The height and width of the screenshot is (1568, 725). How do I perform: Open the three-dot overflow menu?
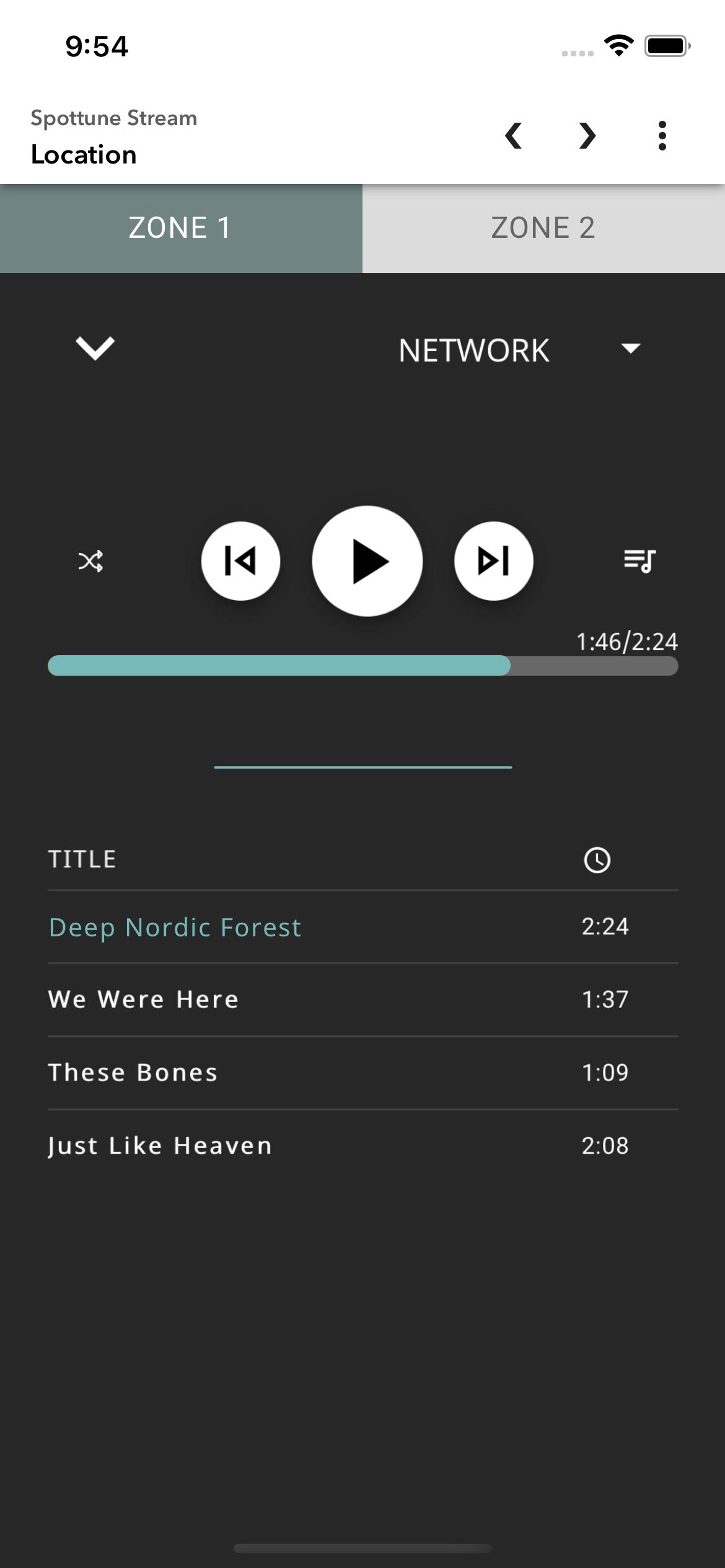click(662, 136)
